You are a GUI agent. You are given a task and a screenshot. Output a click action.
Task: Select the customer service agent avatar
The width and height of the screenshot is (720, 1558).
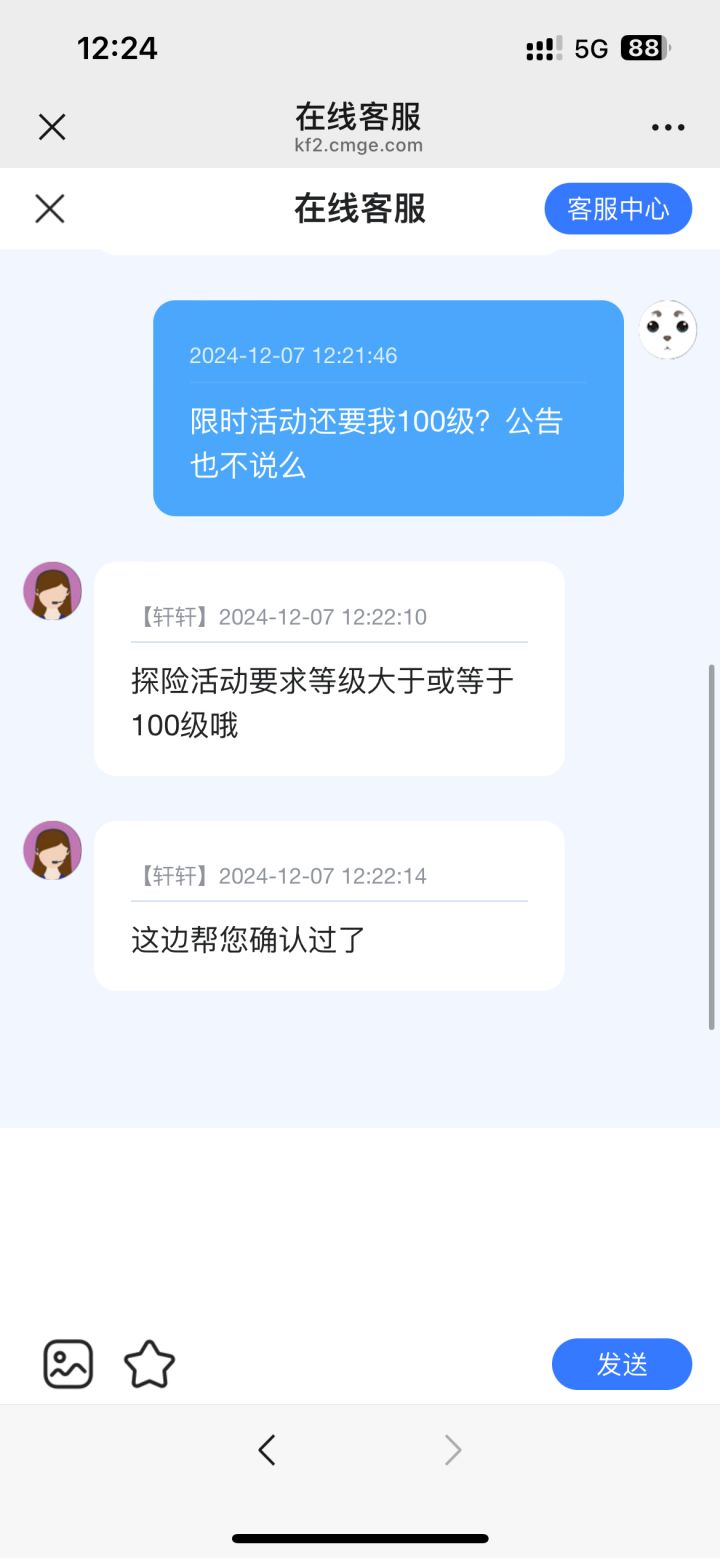51,591
